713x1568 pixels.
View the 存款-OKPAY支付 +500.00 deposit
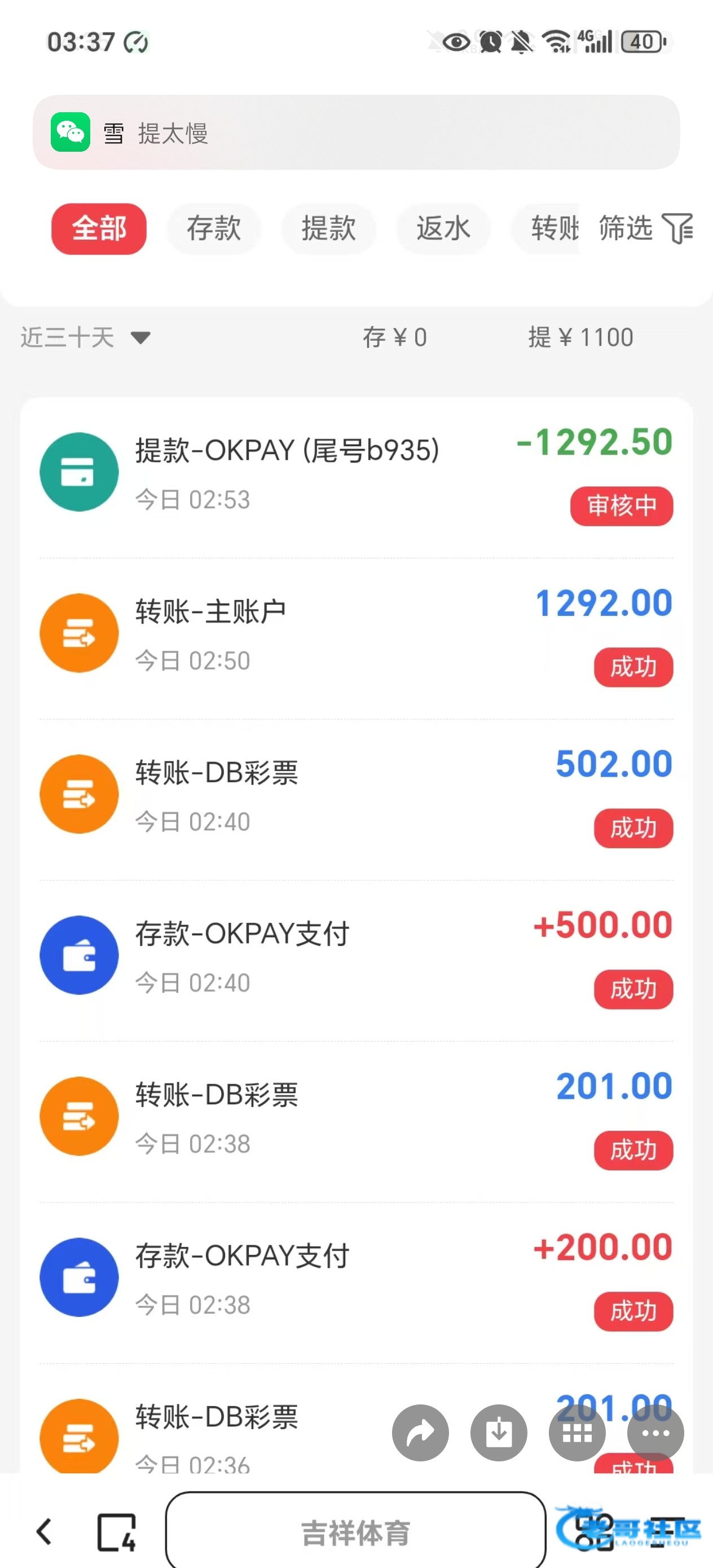[x=355, y=955]
